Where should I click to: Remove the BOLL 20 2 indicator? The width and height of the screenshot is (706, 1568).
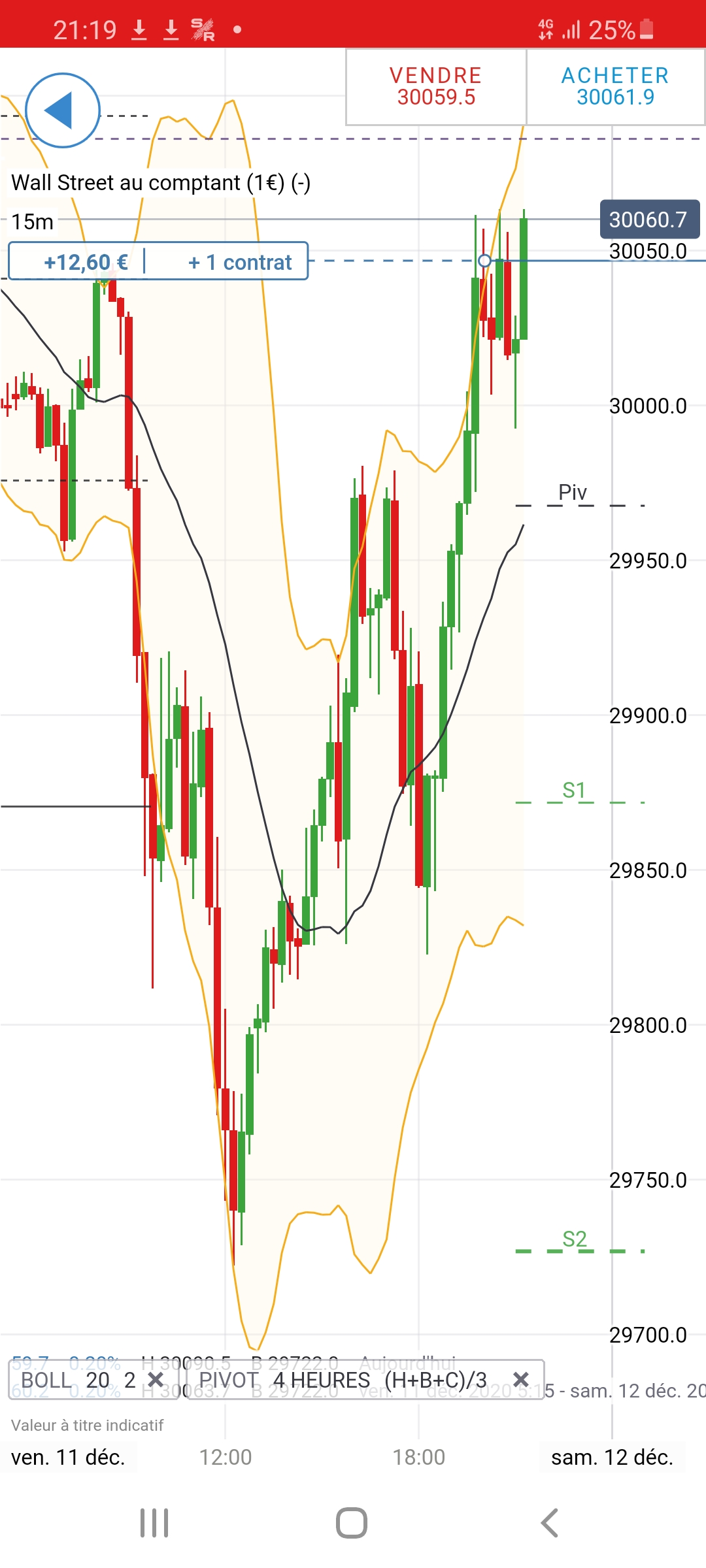tap(156, 1380)
